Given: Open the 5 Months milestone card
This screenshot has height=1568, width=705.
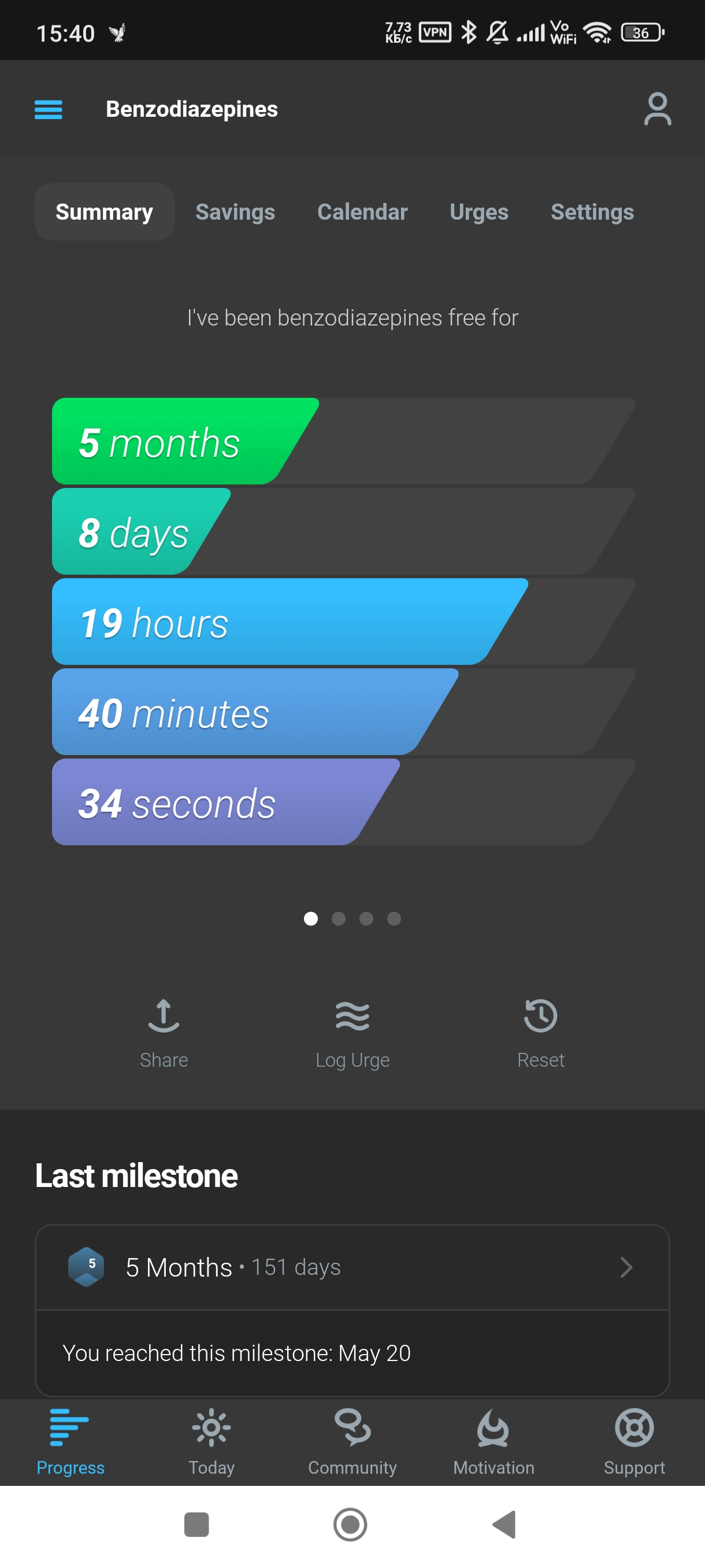Looking at the screenshot, I should (352, 1267).
